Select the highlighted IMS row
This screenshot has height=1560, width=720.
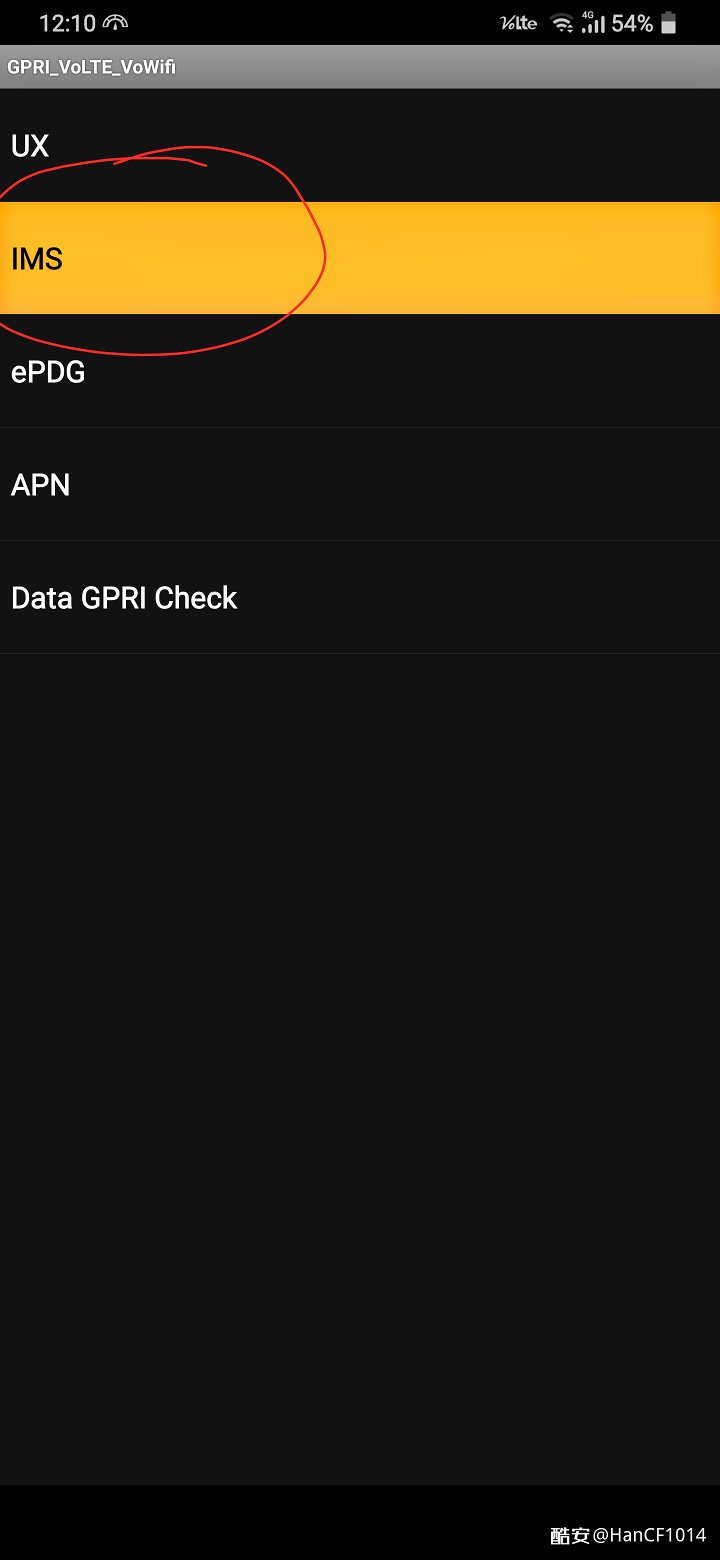pyautogui.click(x=360, y=258)
